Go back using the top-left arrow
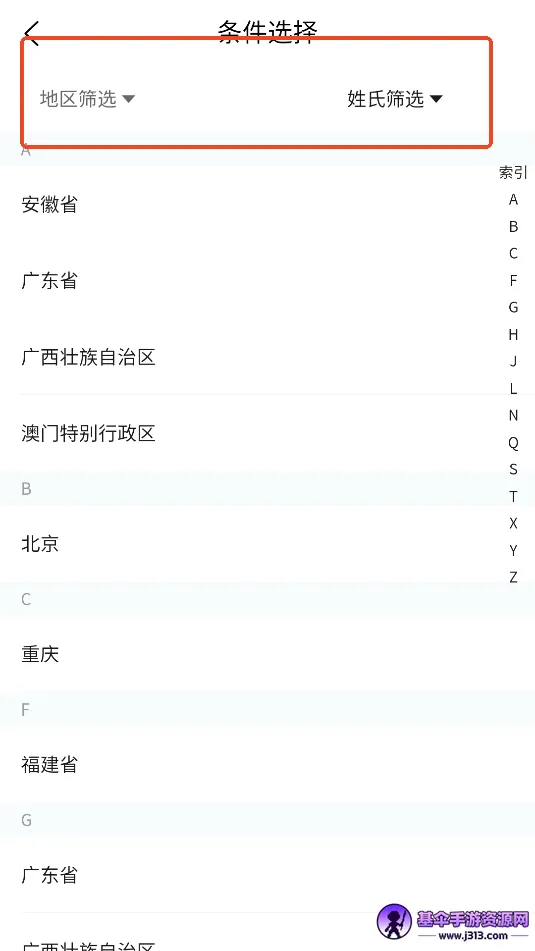 (x=32, y=33)
